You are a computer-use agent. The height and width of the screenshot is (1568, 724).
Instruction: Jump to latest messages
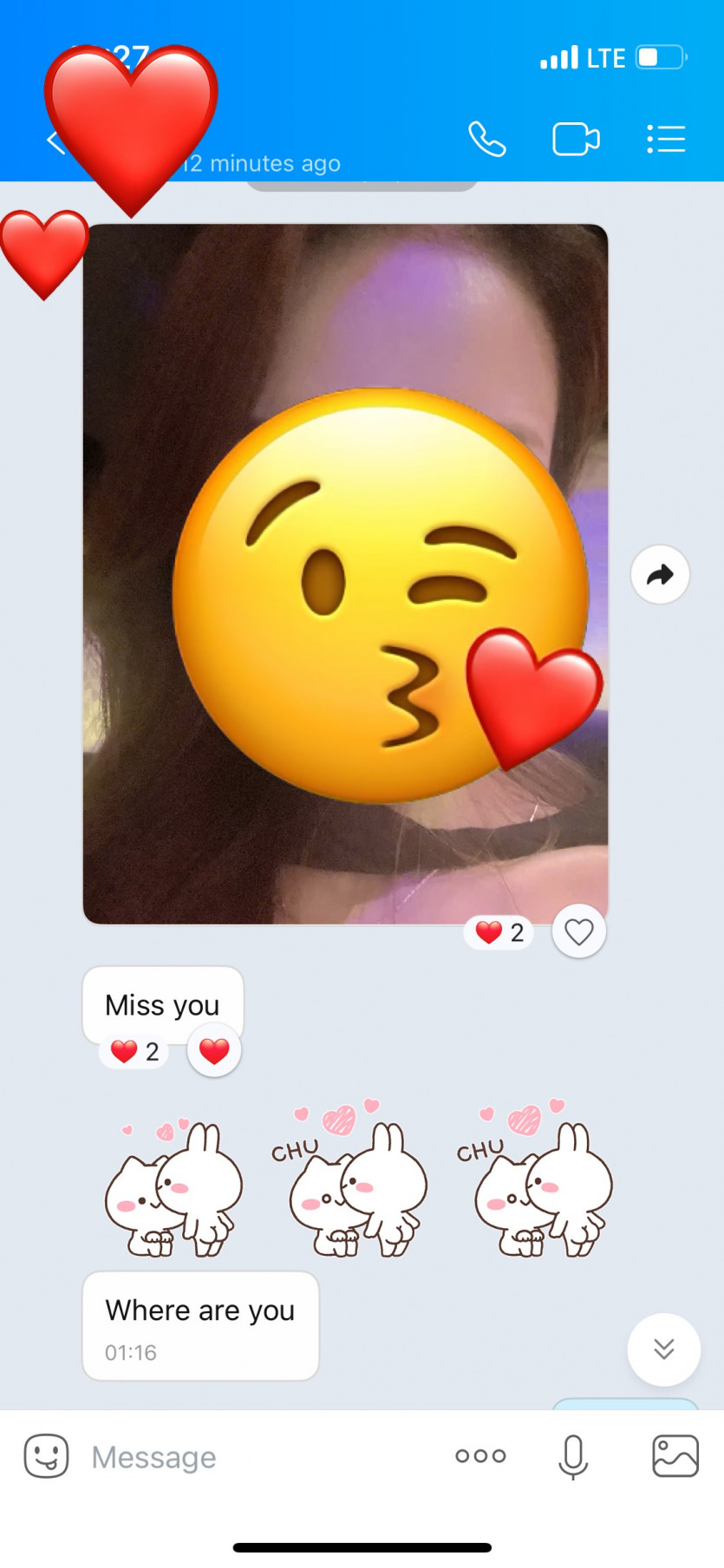point(663,1349)
